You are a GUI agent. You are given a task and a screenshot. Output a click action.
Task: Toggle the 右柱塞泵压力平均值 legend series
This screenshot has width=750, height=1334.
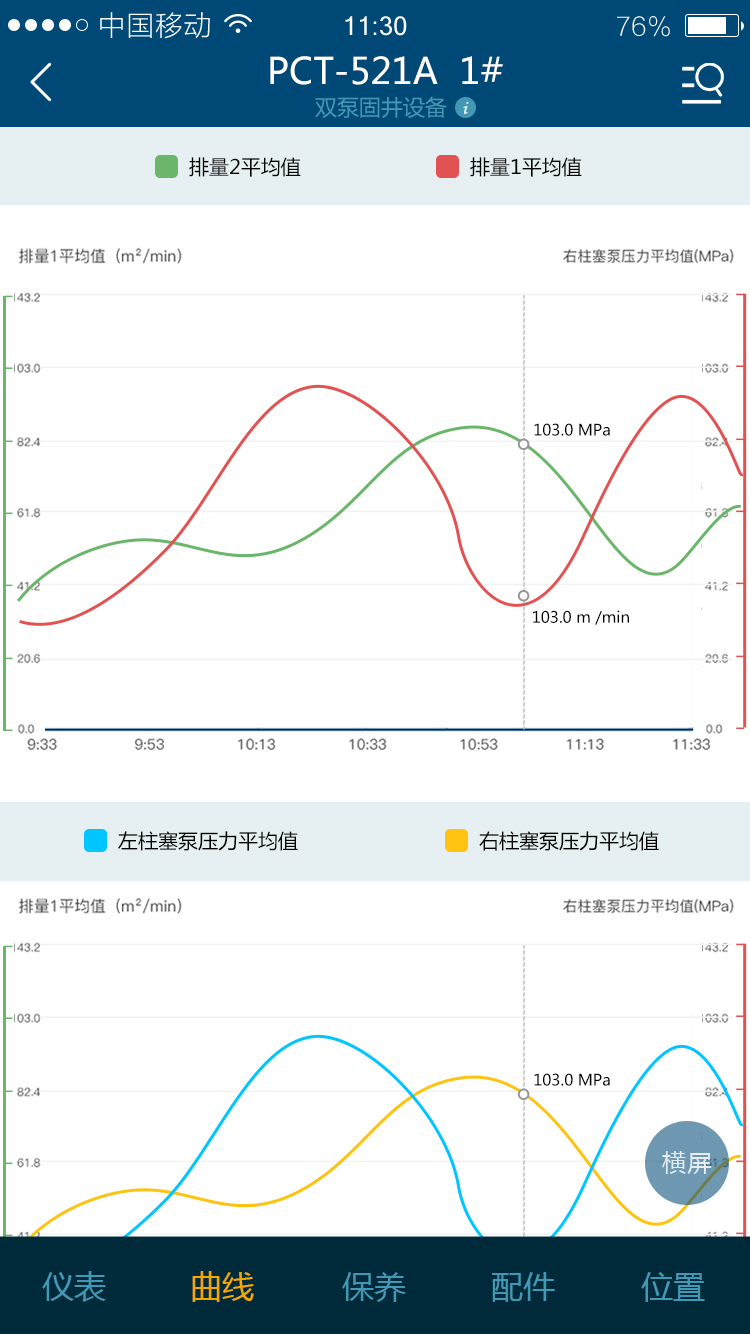tap(552, 841)
